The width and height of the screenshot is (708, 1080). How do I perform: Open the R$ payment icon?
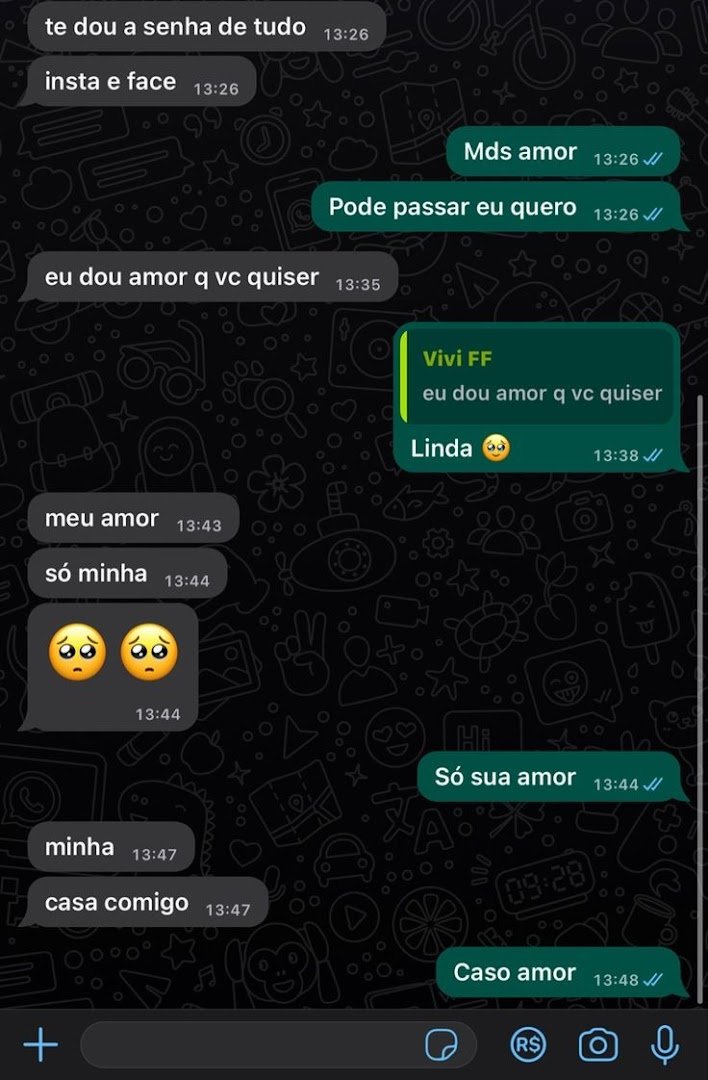click(528, 1046)
